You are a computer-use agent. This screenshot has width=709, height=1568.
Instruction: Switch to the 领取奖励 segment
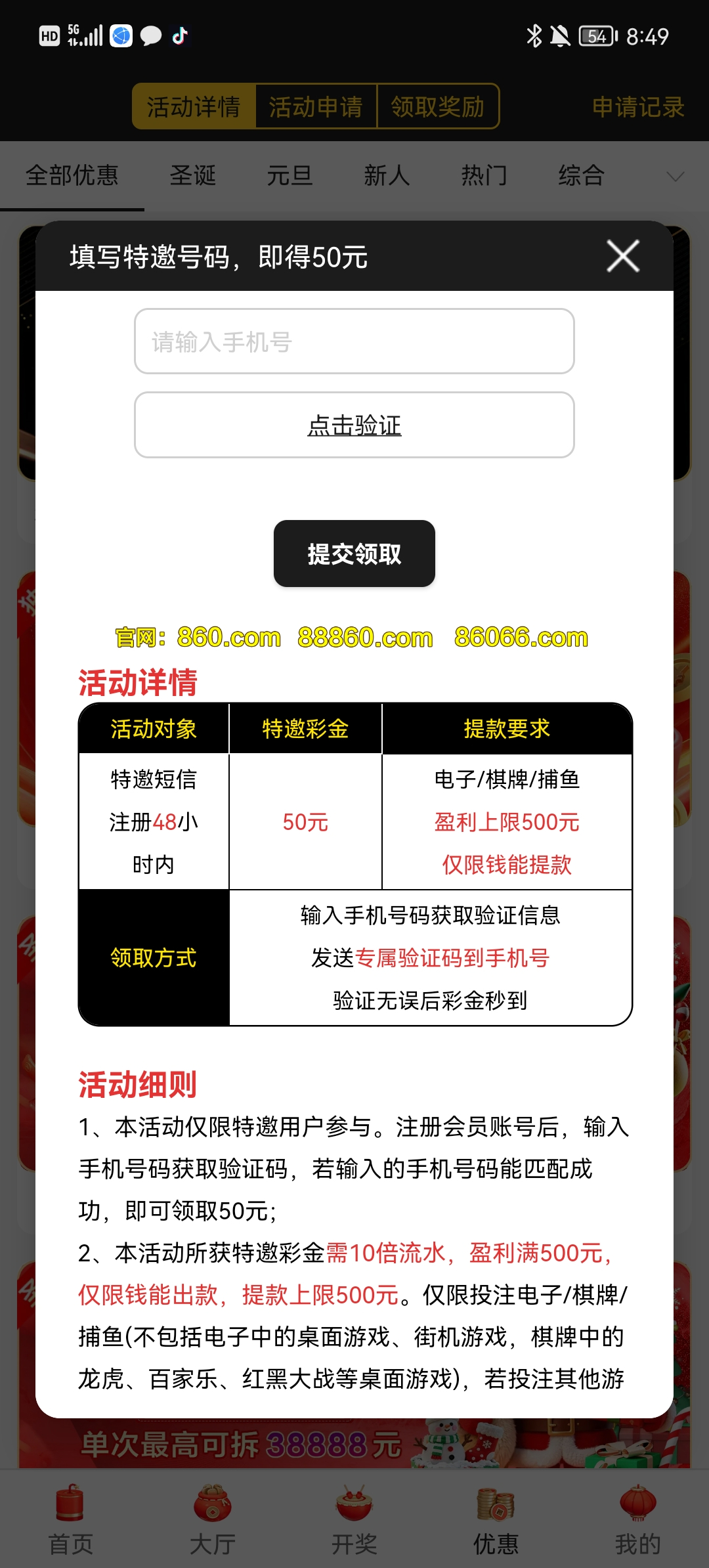pos(438,106)
